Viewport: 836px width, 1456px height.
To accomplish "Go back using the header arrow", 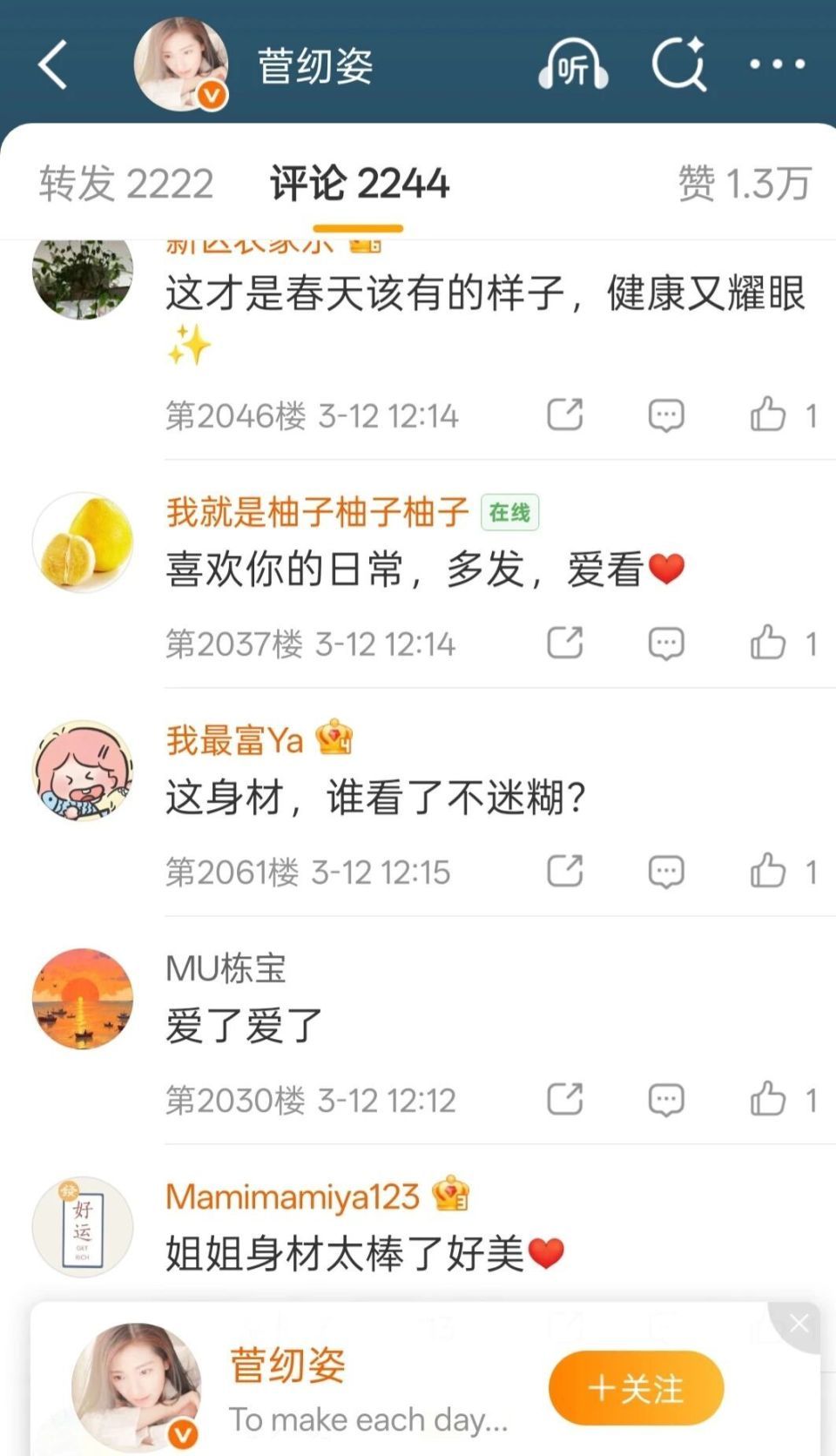I will coord(54,65).
